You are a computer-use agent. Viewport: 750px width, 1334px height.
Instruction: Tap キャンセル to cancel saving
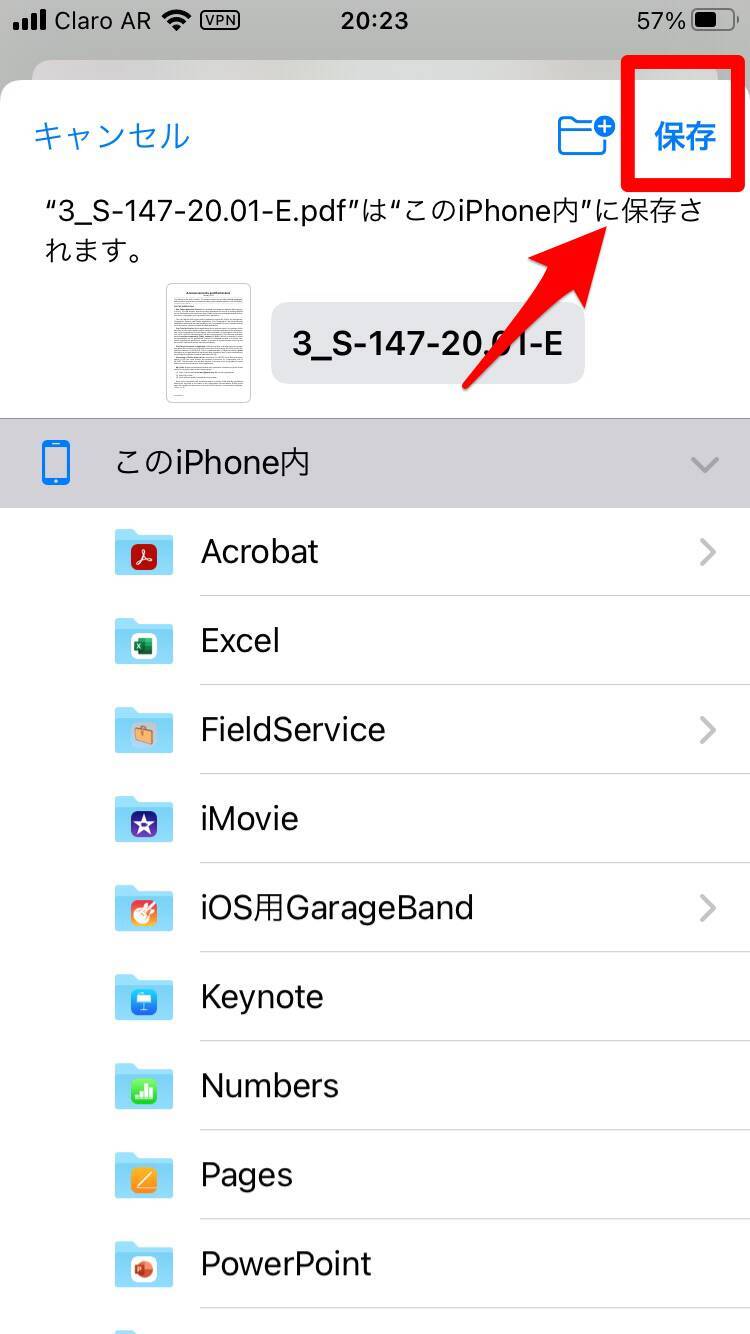click(111, 135)
